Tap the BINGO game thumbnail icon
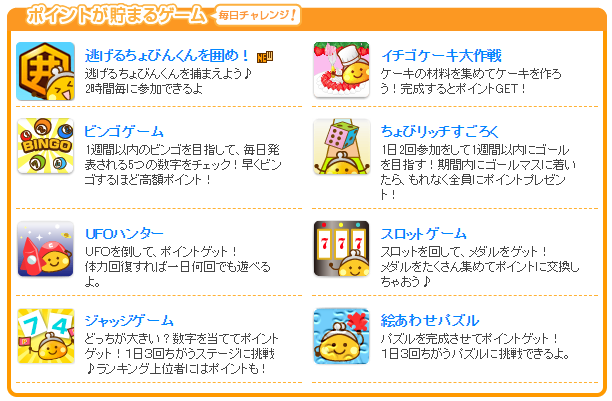The width and height of the screenshot is (612, 401). (45, 146)
